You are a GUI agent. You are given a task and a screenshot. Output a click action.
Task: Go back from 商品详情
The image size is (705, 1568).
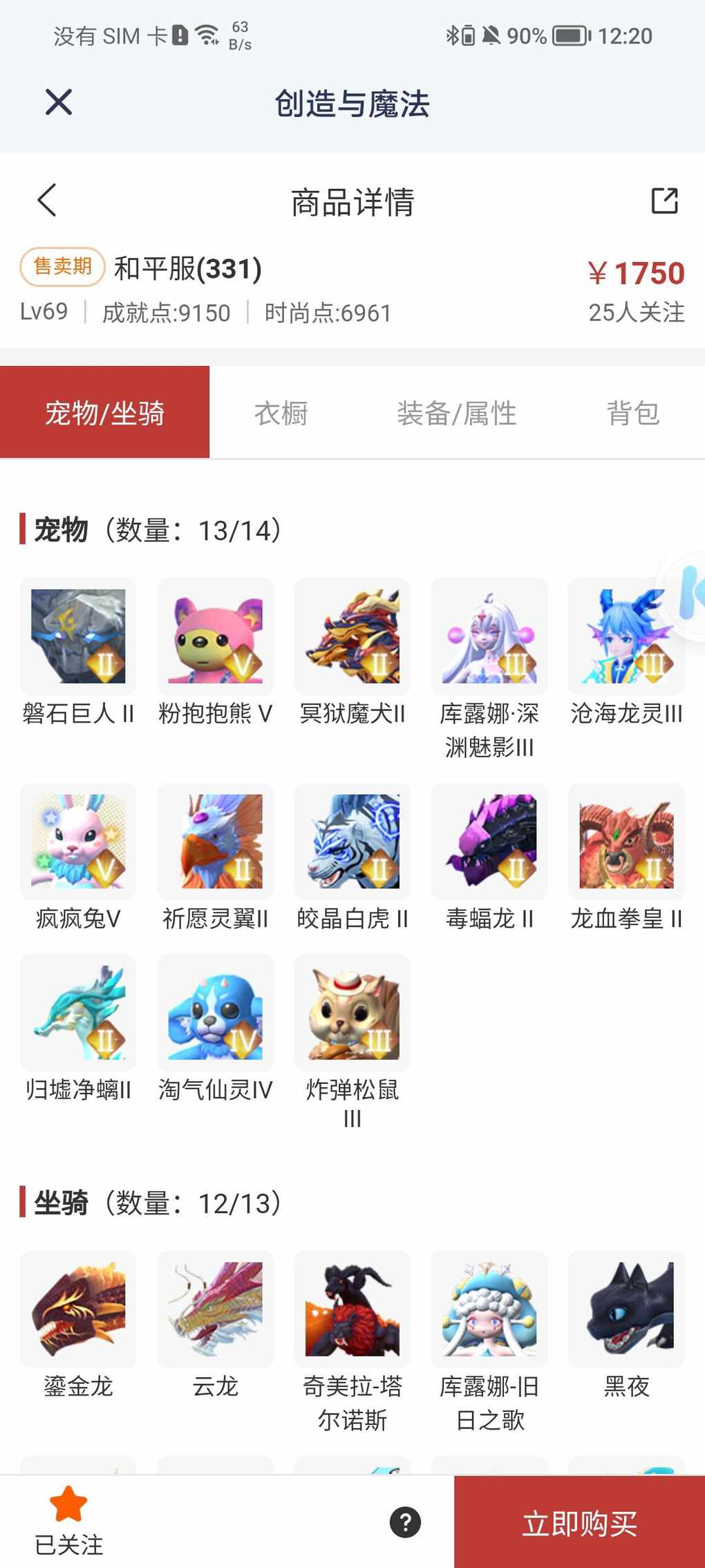tap(47, 201)
